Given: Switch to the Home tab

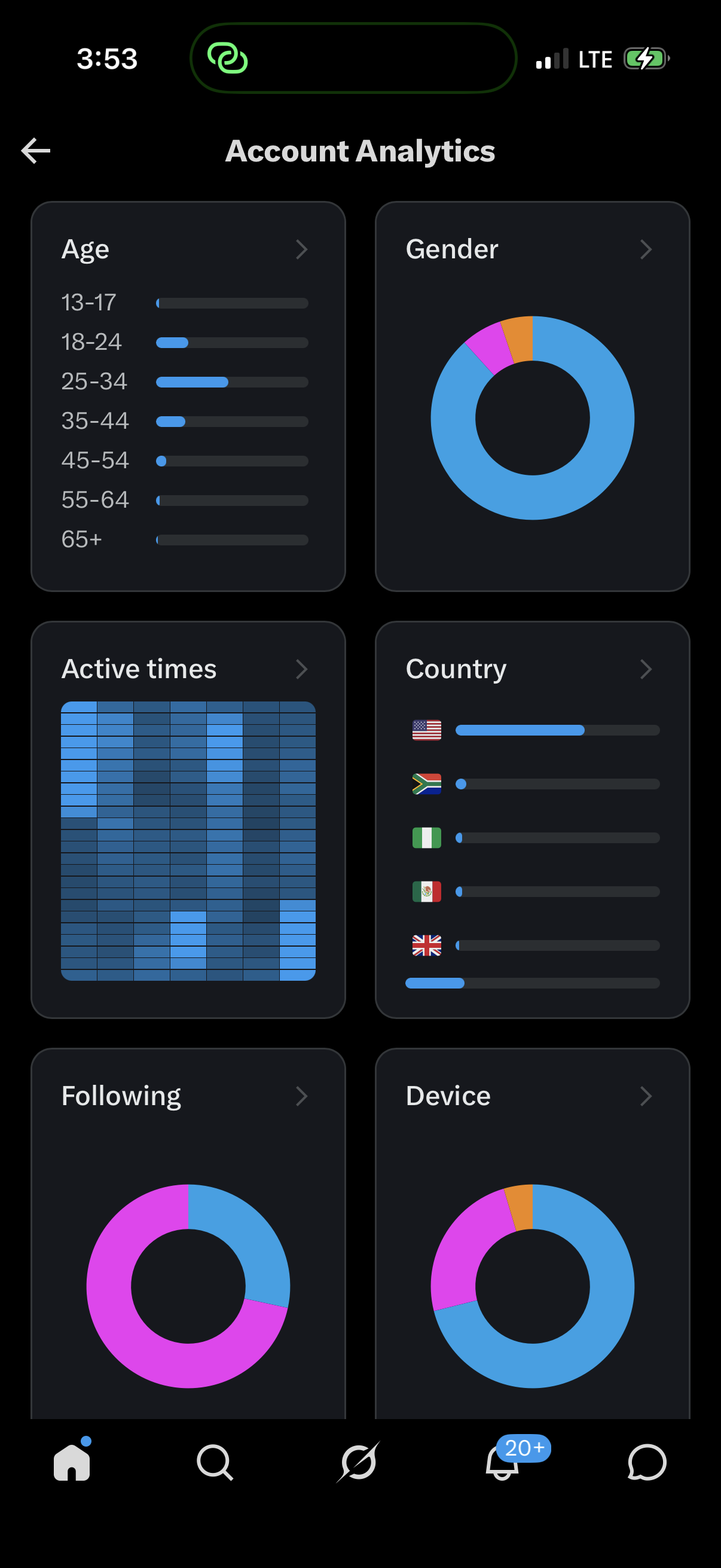Looking at the screenshot, I should coord(72,1461).
